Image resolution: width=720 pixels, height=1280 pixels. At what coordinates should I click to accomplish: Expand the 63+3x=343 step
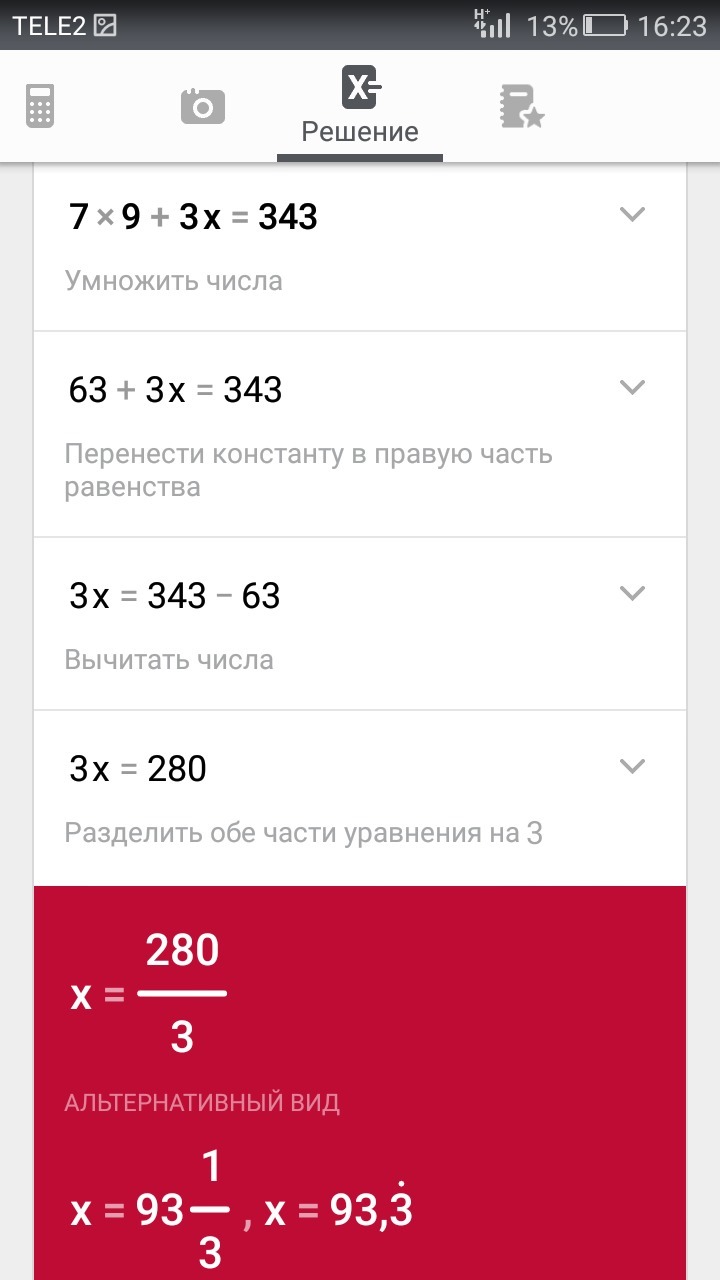[x=632, y=388]
